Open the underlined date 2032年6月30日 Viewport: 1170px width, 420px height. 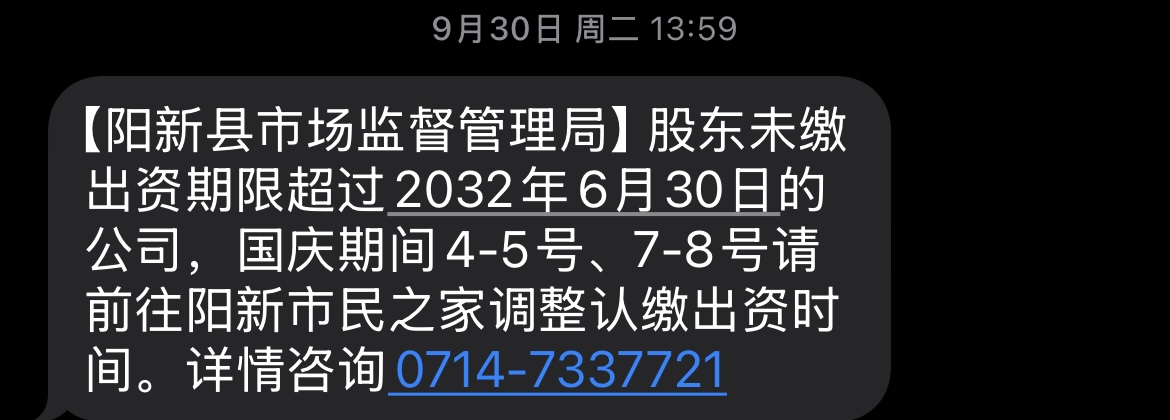click(x=585, y=189)
